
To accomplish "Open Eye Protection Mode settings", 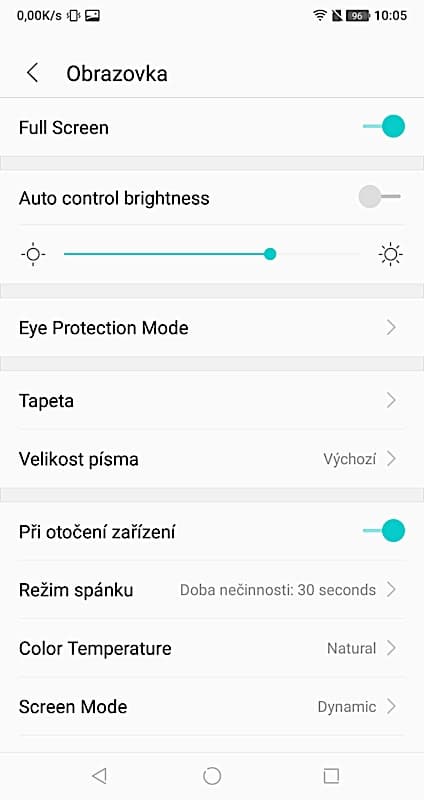I will 212,328.
